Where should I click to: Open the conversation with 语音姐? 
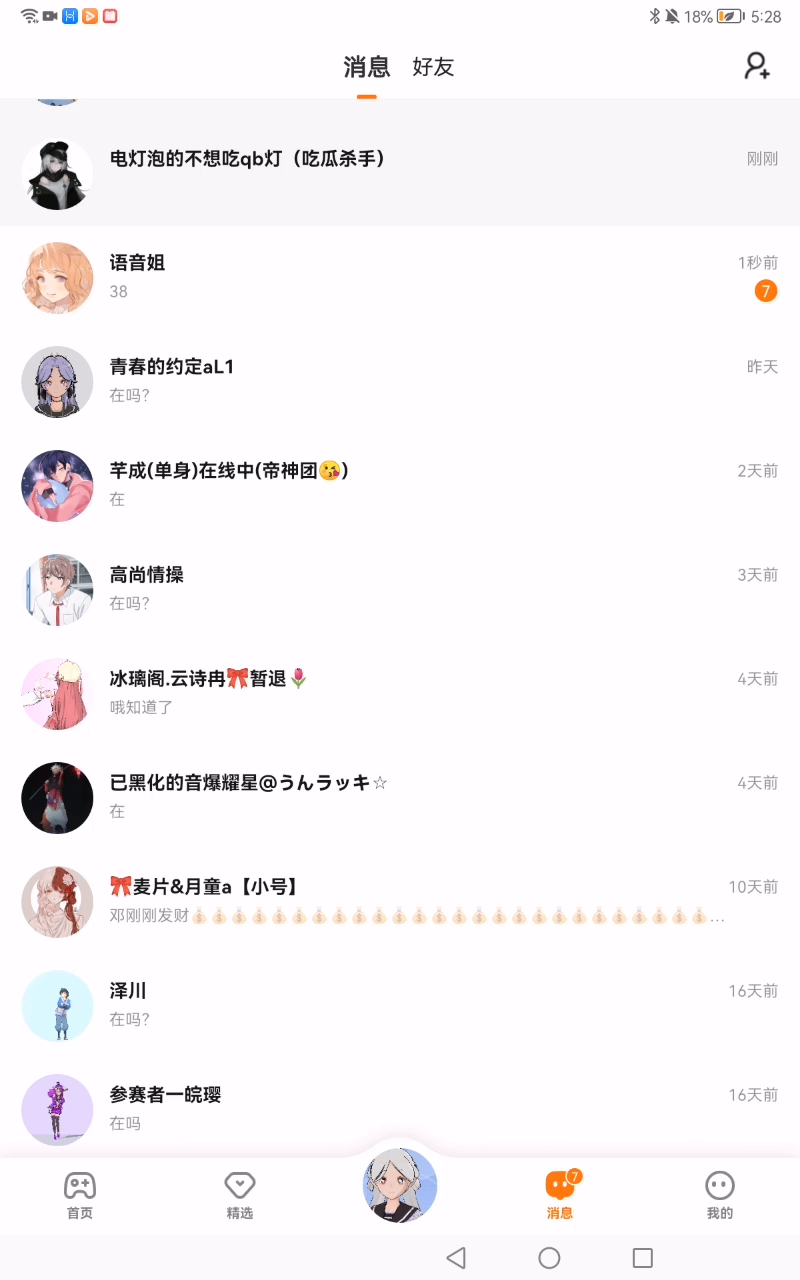tap(400, 277)
